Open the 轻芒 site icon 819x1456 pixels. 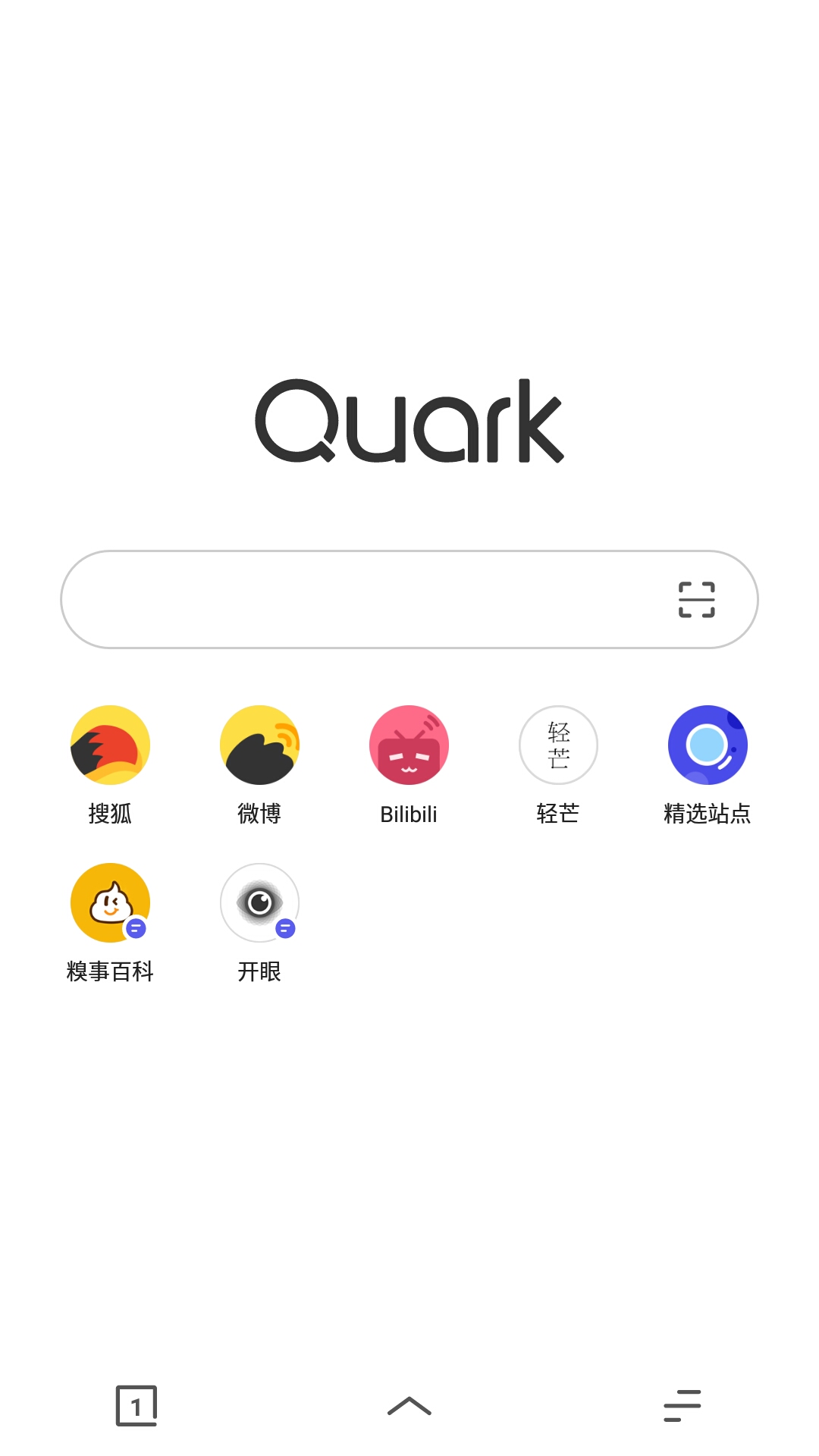pos(559,745)
